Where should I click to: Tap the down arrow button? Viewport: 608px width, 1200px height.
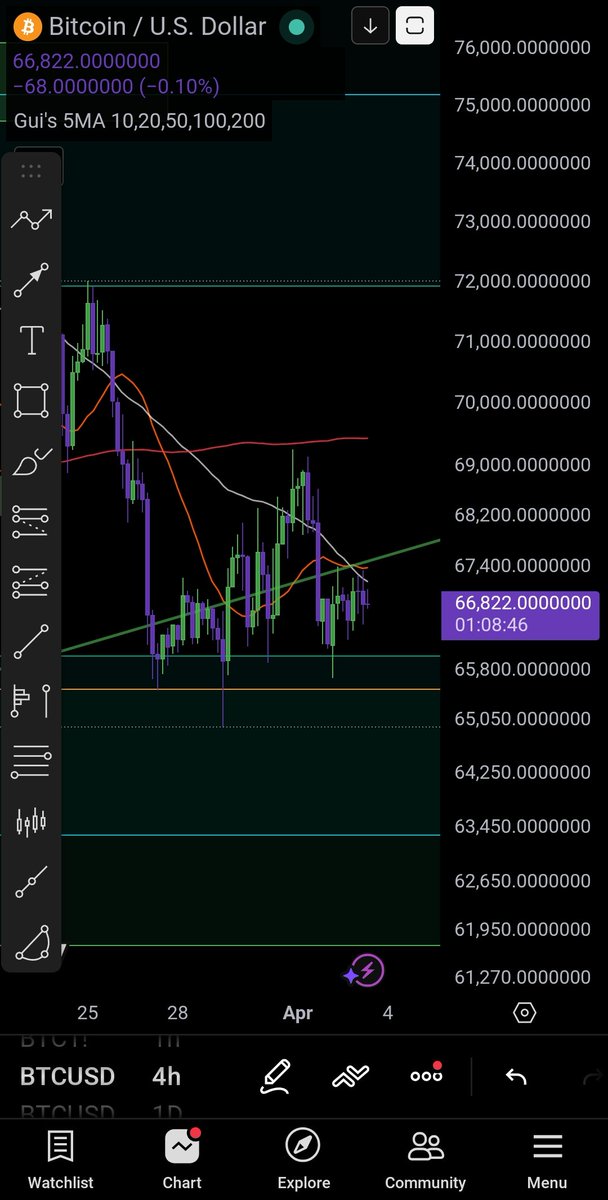pyautogui.click(x=370, y=27)
